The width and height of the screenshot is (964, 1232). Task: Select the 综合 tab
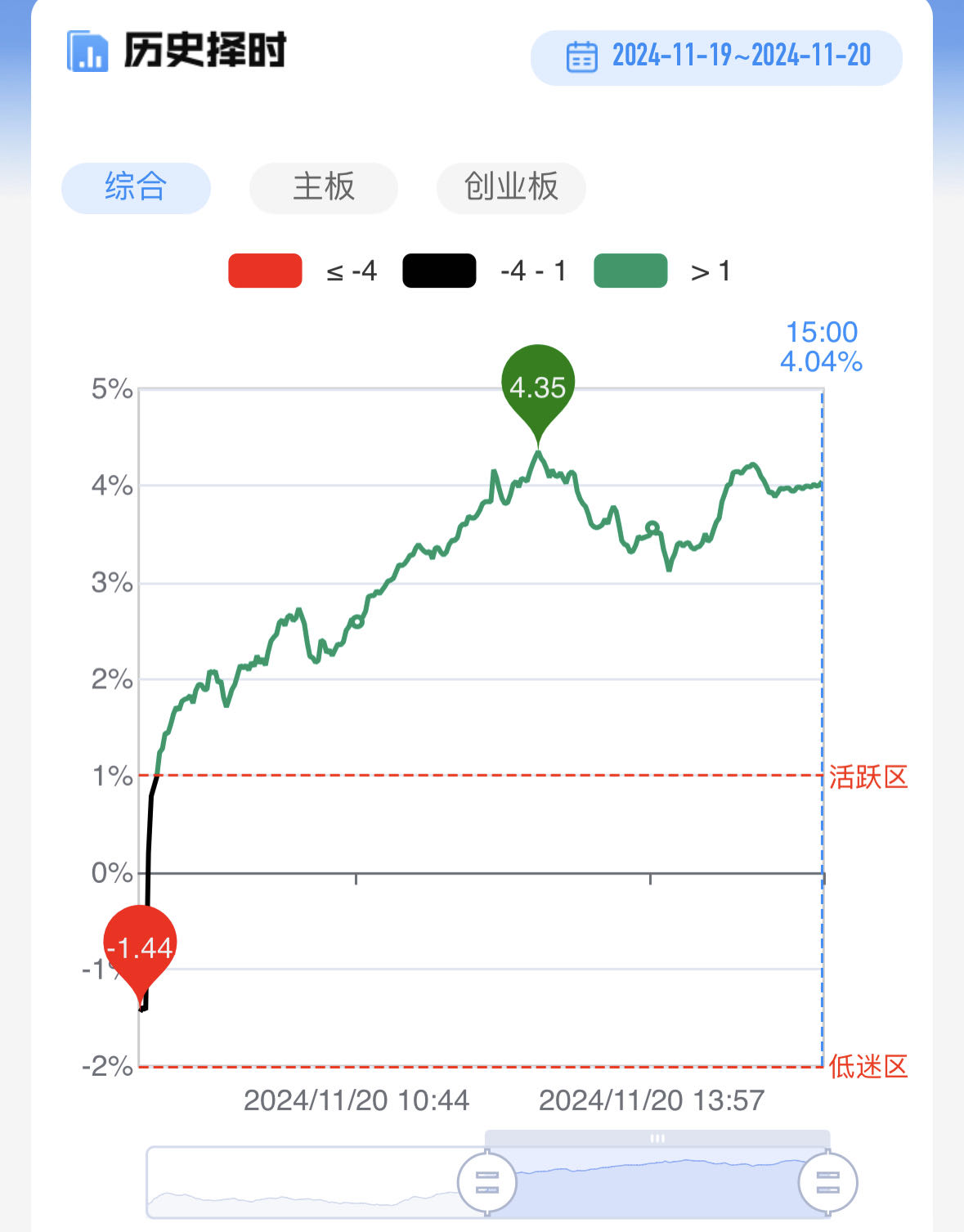pyautogui.click(x=136, y=188)
